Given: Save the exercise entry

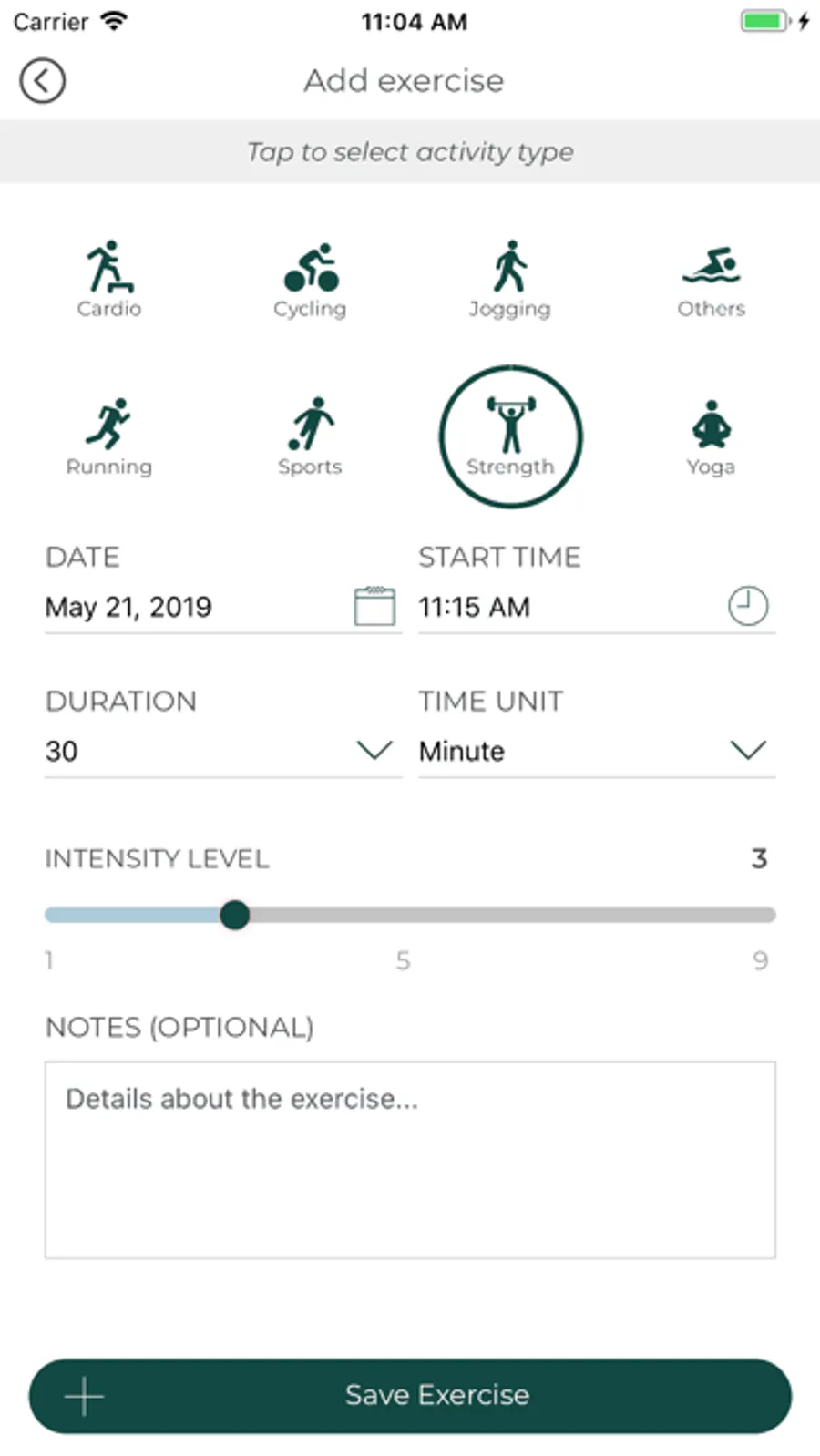Looking at the screenshot, I should pos(410,1396).
